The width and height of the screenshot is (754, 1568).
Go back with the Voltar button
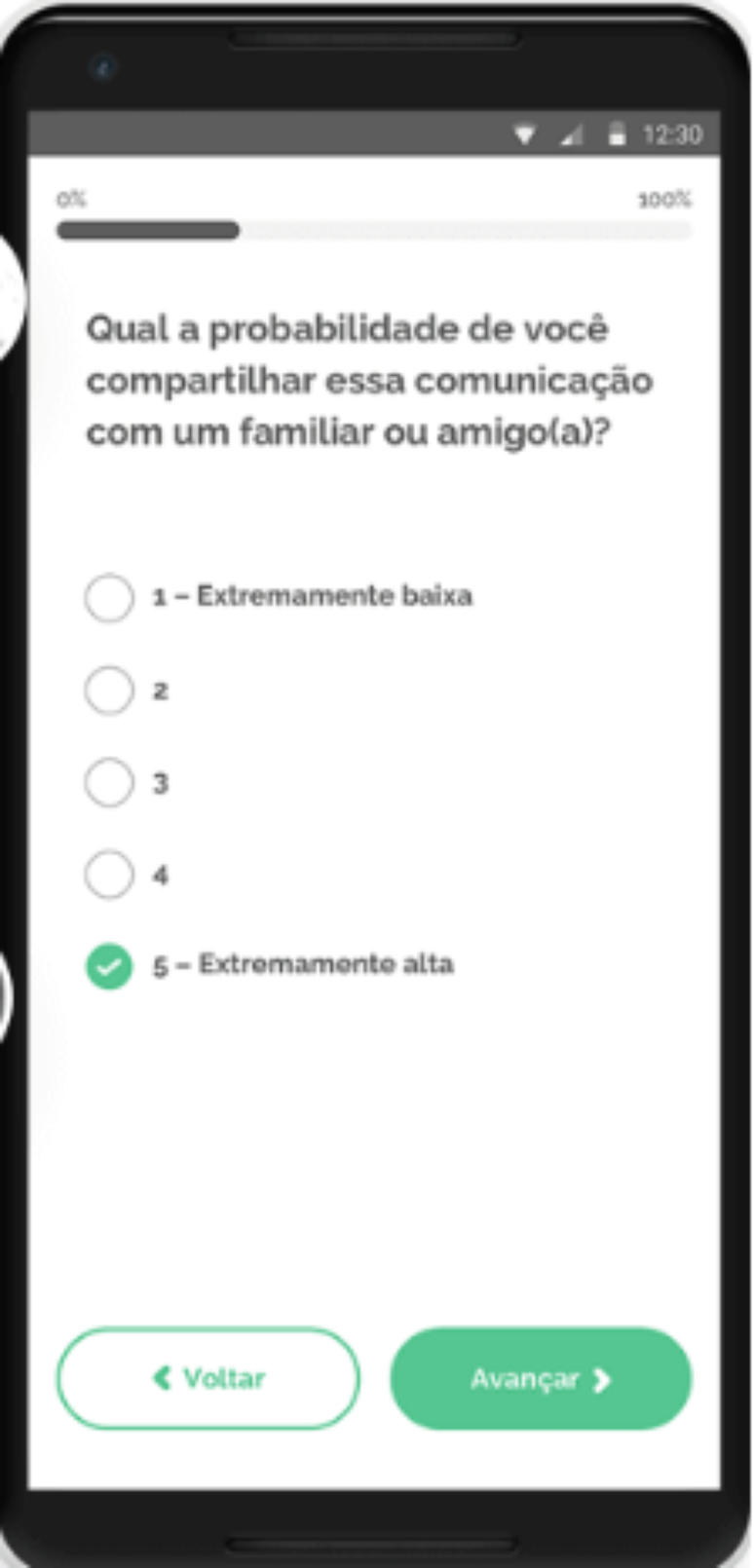(207, 1378)
